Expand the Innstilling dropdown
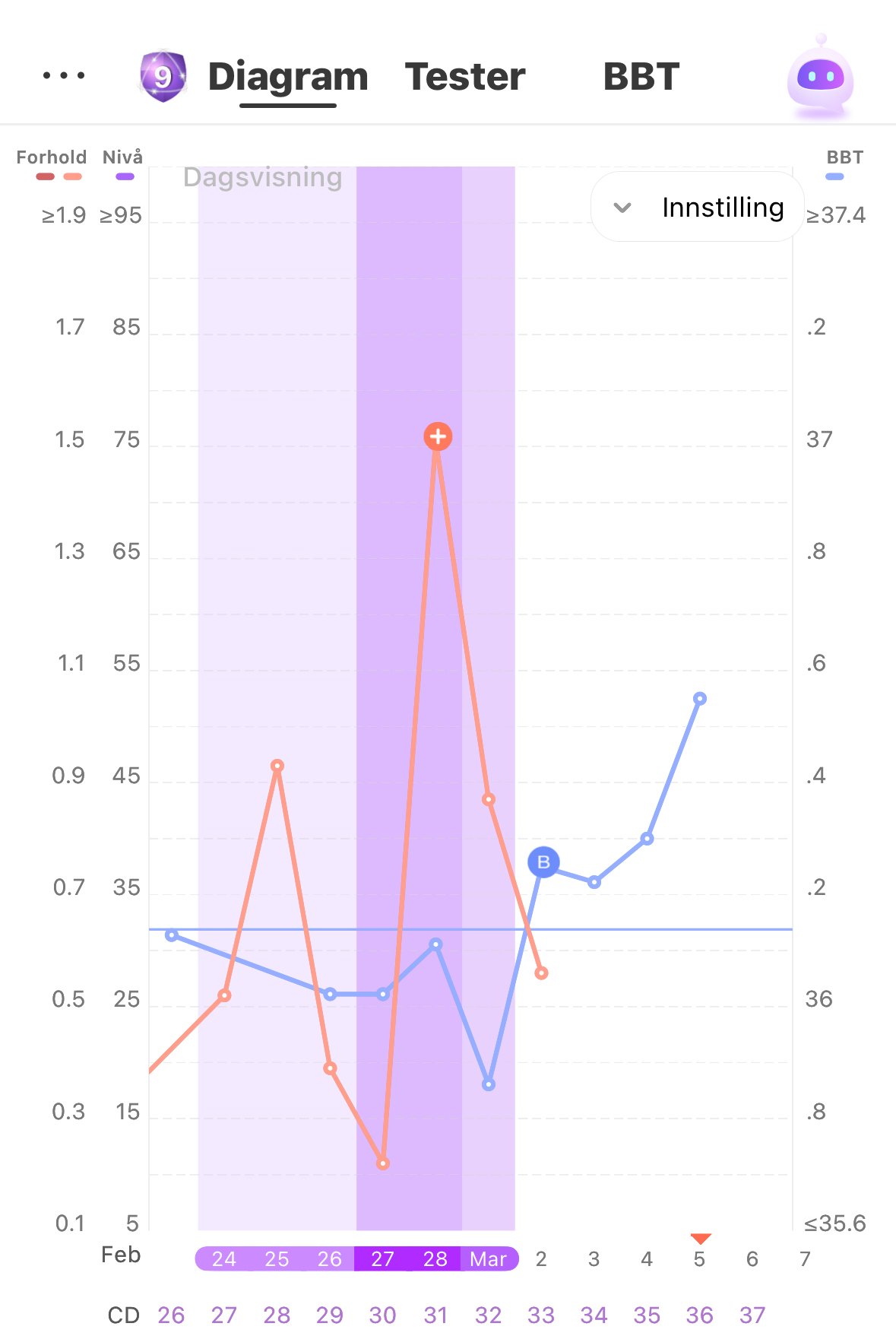Image resolution: width=896 pixels, height=1336 pixels. (698, 207)
